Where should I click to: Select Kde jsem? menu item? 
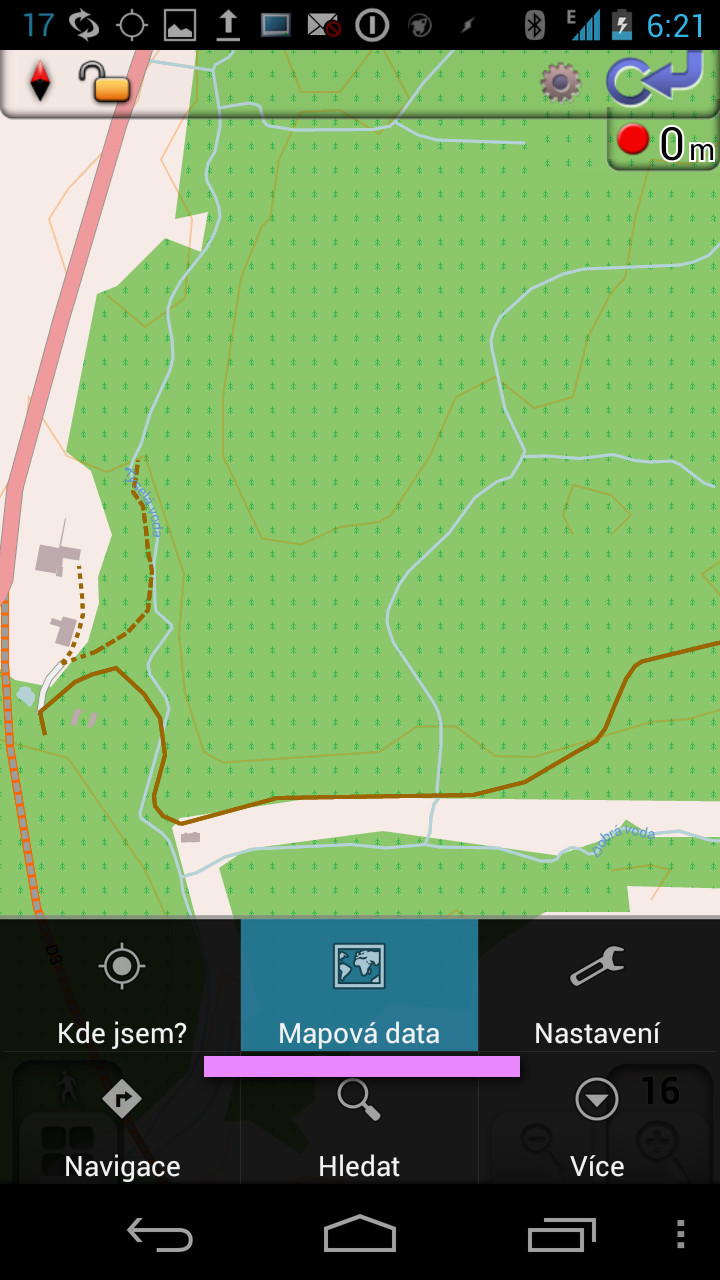coord(122,985)
